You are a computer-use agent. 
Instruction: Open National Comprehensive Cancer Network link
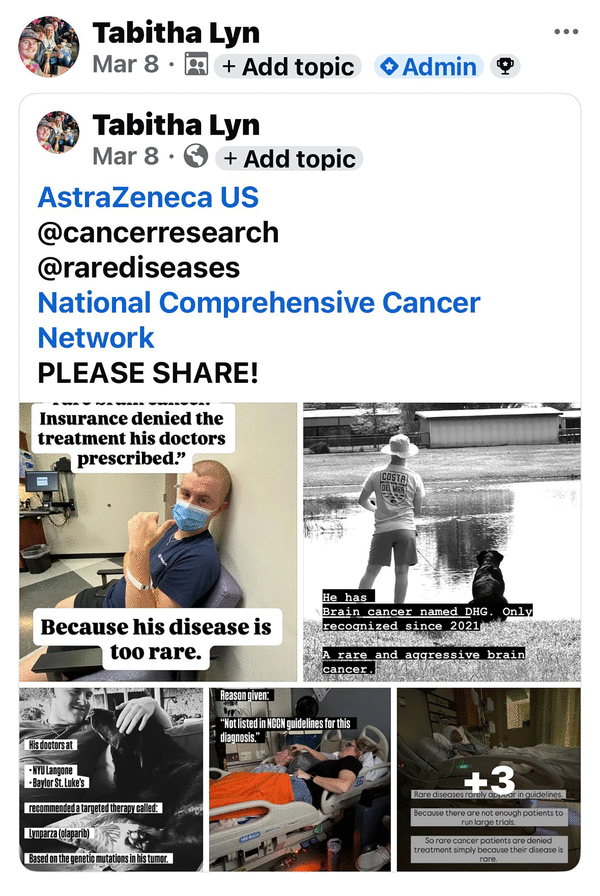click(259, 320)
